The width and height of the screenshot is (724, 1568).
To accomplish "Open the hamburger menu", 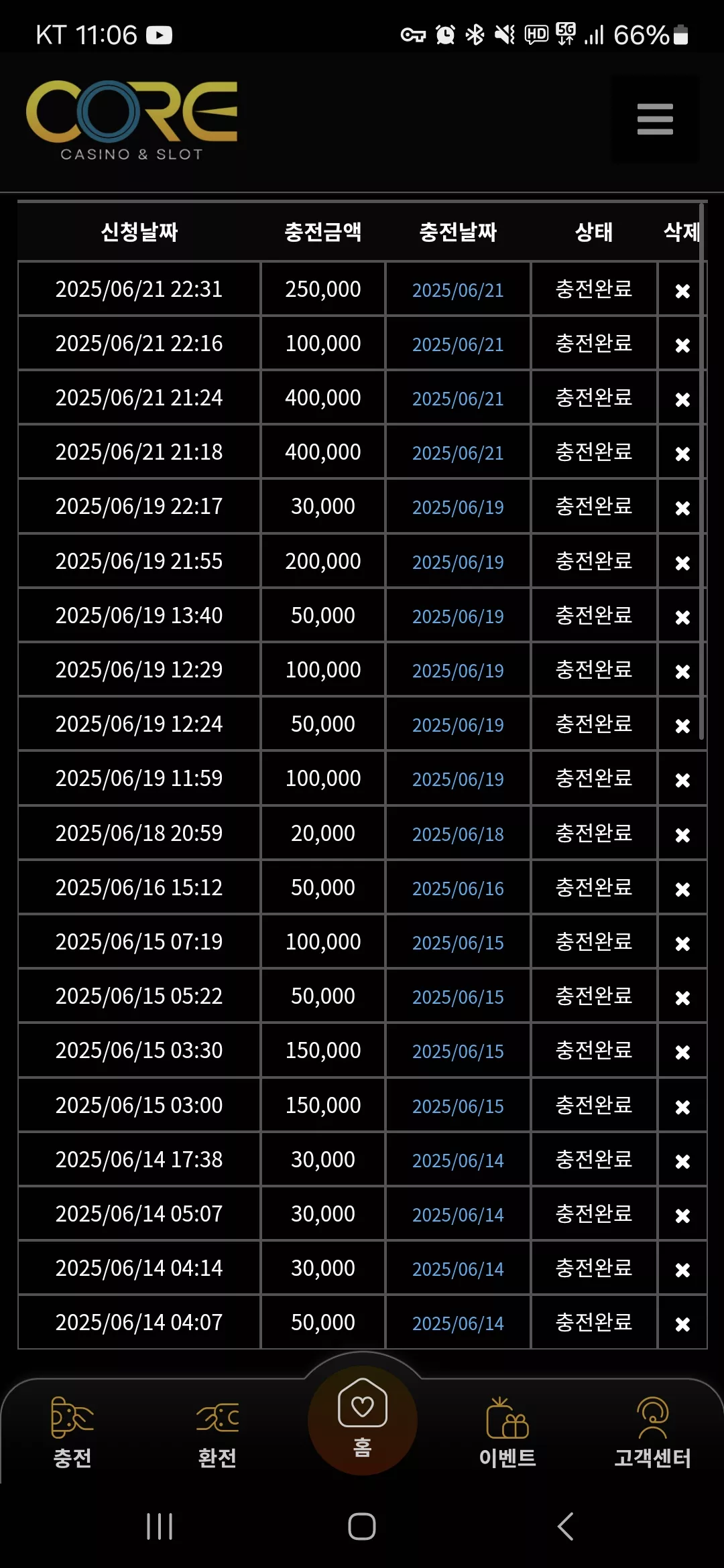I will click(655, 119).
